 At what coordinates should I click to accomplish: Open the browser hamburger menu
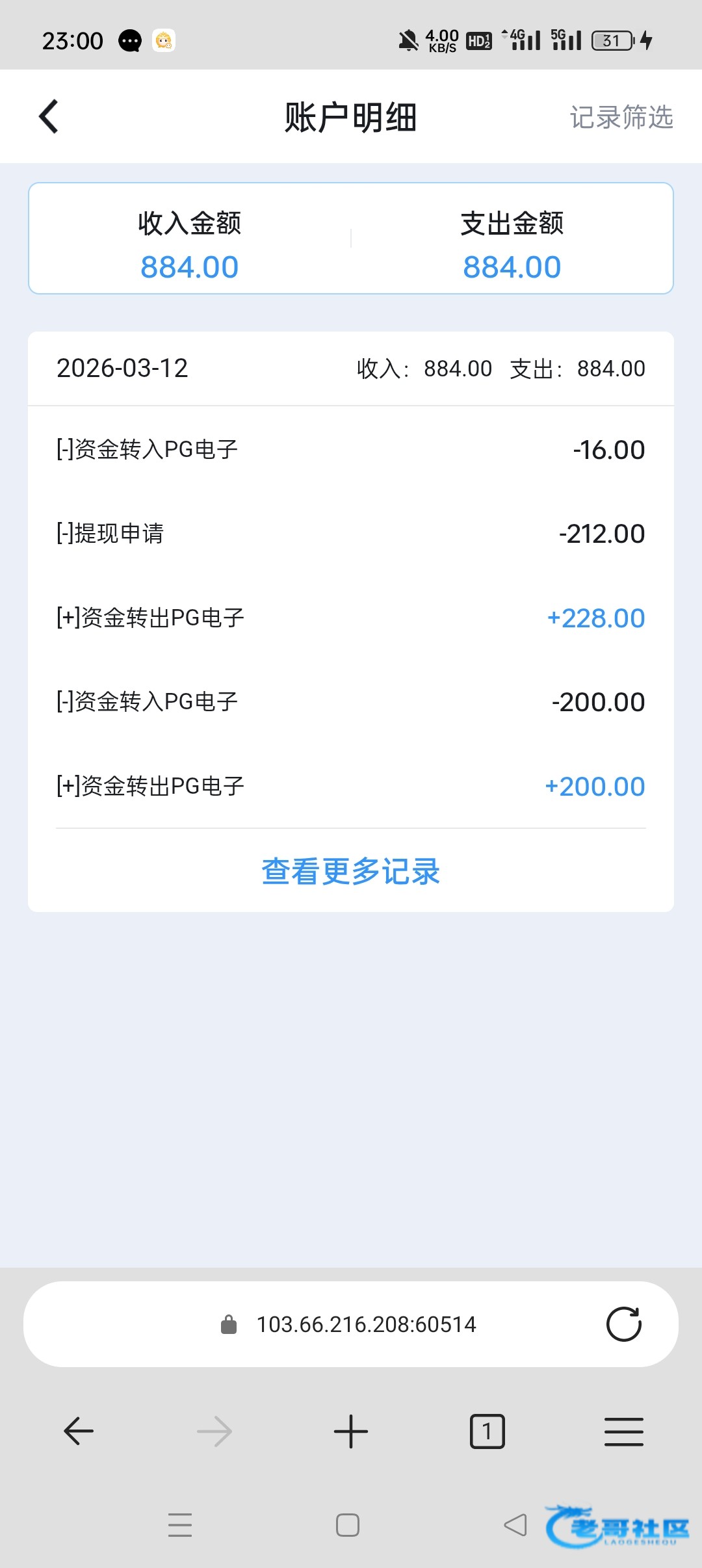click(623, 1431)
